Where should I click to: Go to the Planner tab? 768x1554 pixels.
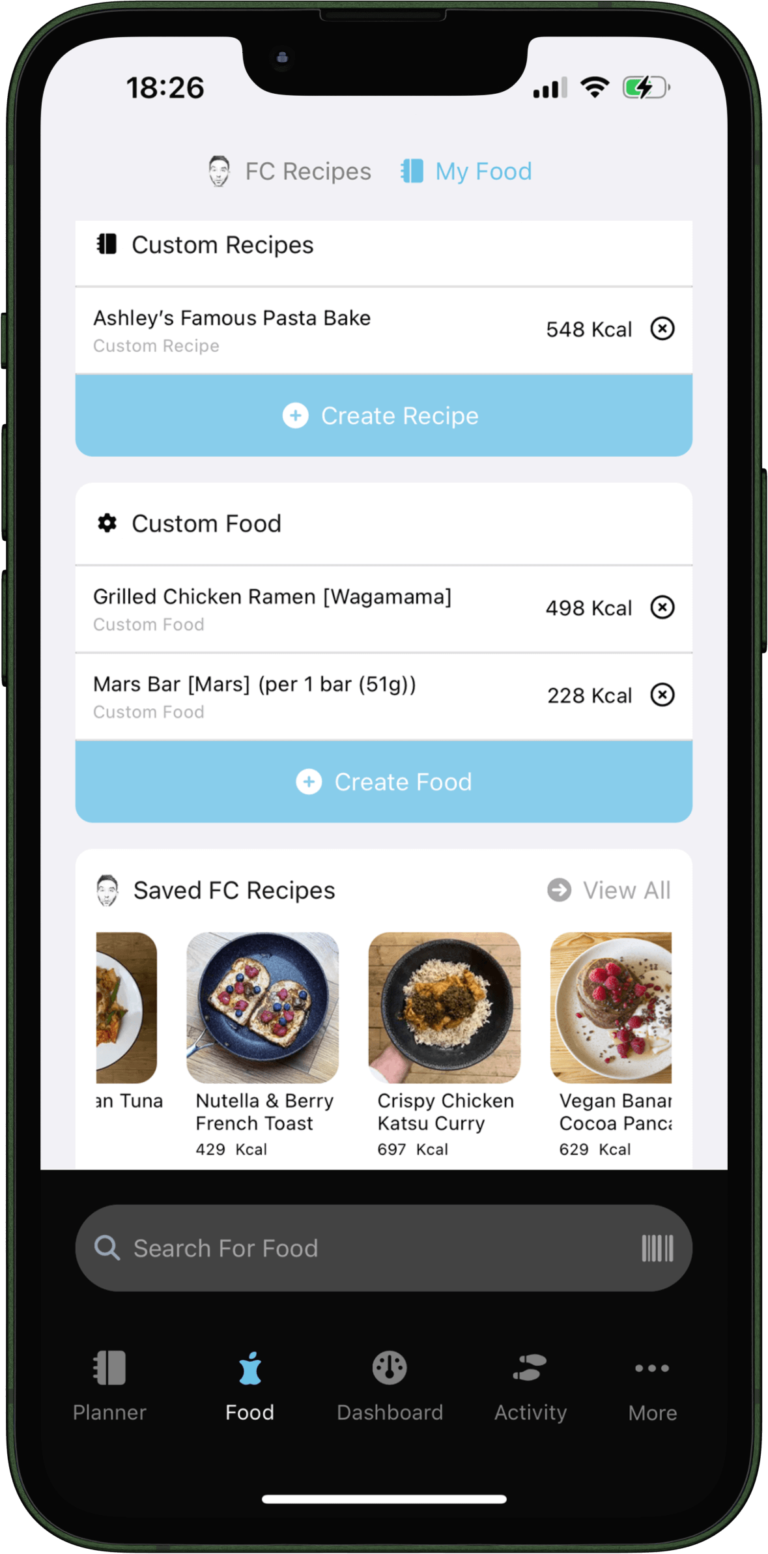110,1386
